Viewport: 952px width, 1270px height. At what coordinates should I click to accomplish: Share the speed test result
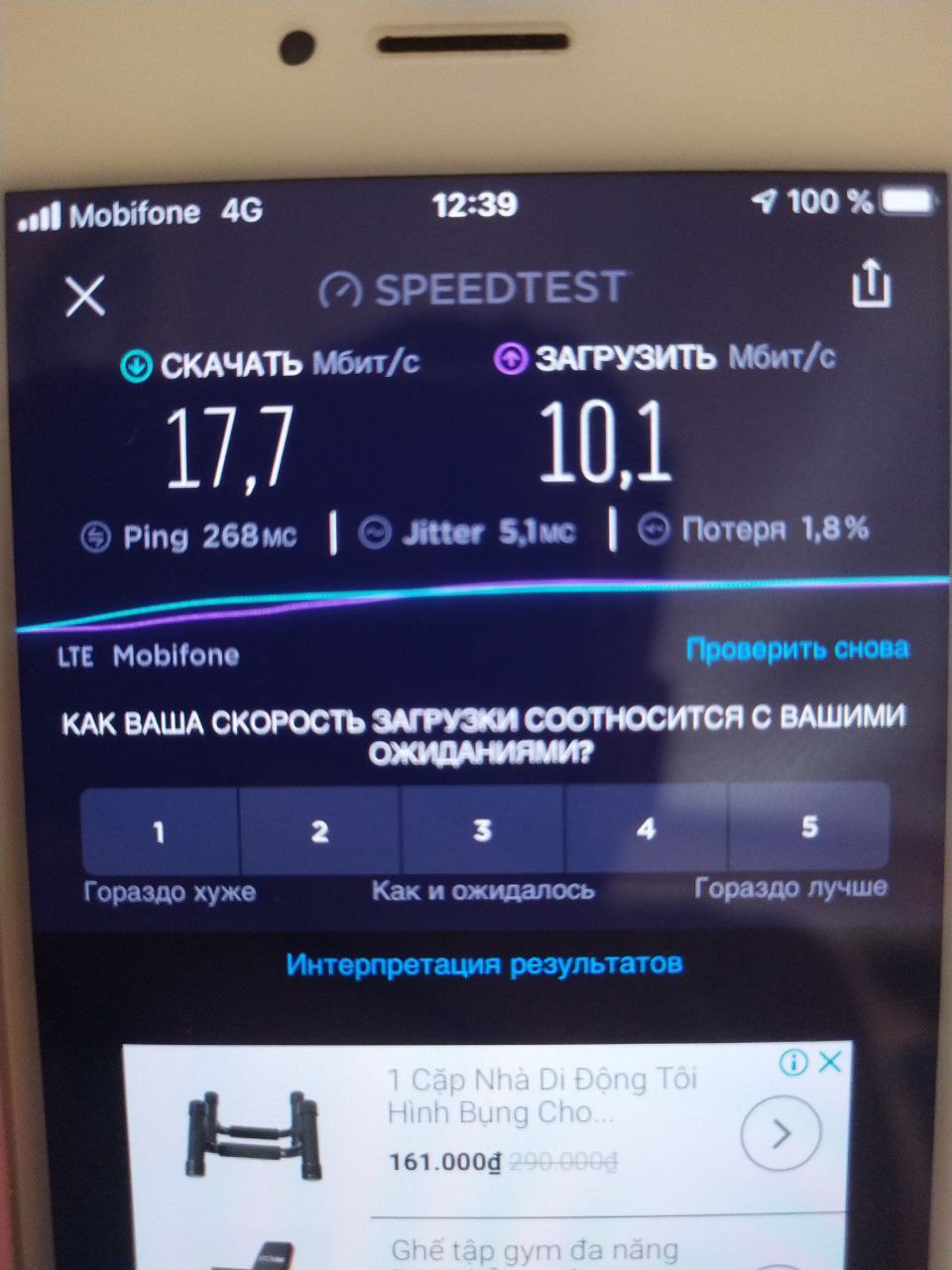tap(871, 285)
